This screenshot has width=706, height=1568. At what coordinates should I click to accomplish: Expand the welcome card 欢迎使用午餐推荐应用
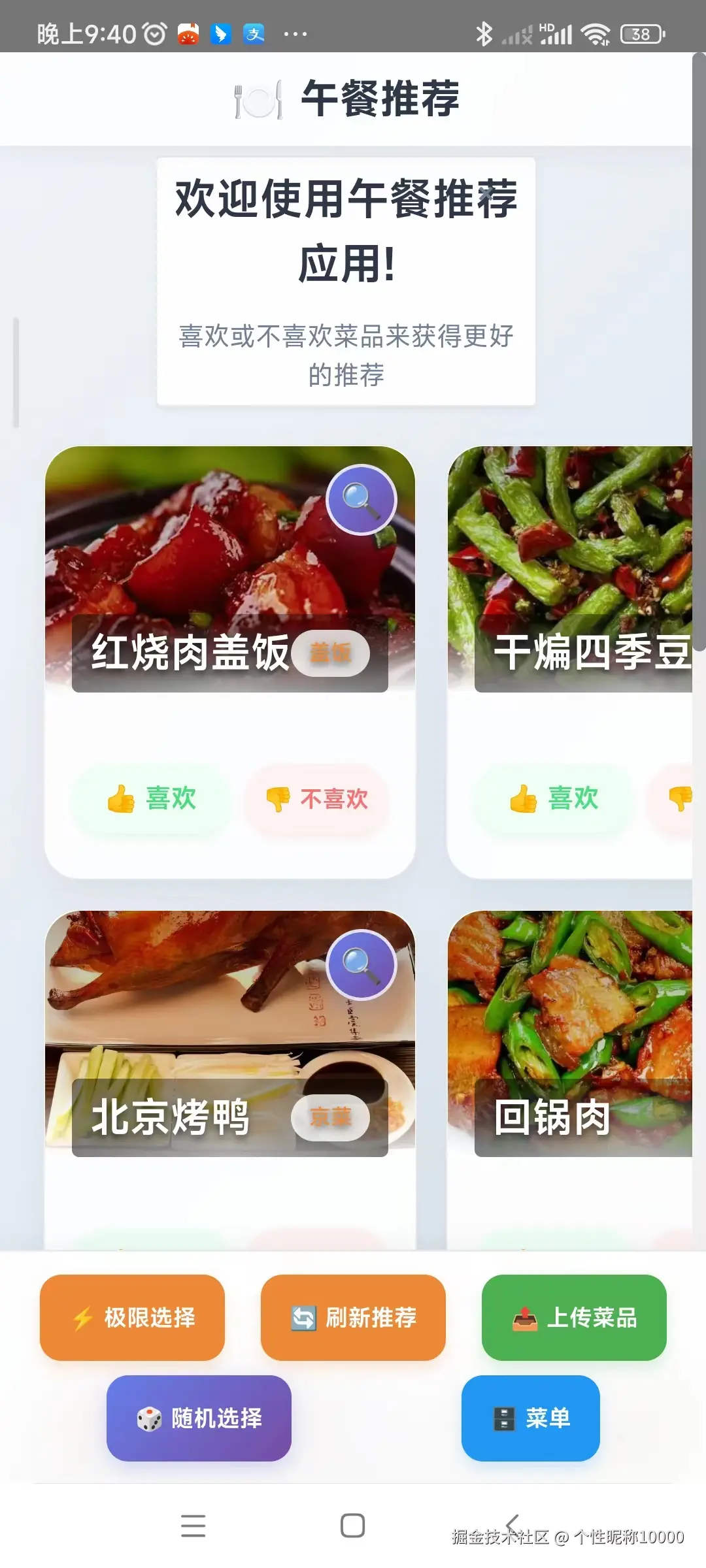click(x=345, y=281)
